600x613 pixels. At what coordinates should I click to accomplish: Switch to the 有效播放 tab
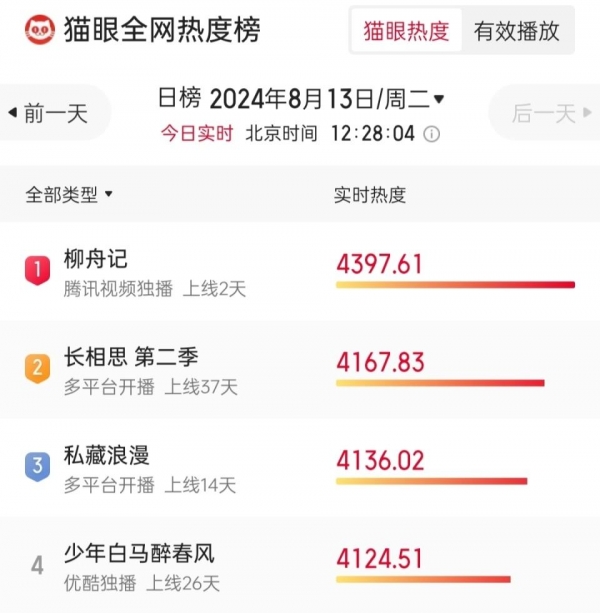tap(516, 31)
